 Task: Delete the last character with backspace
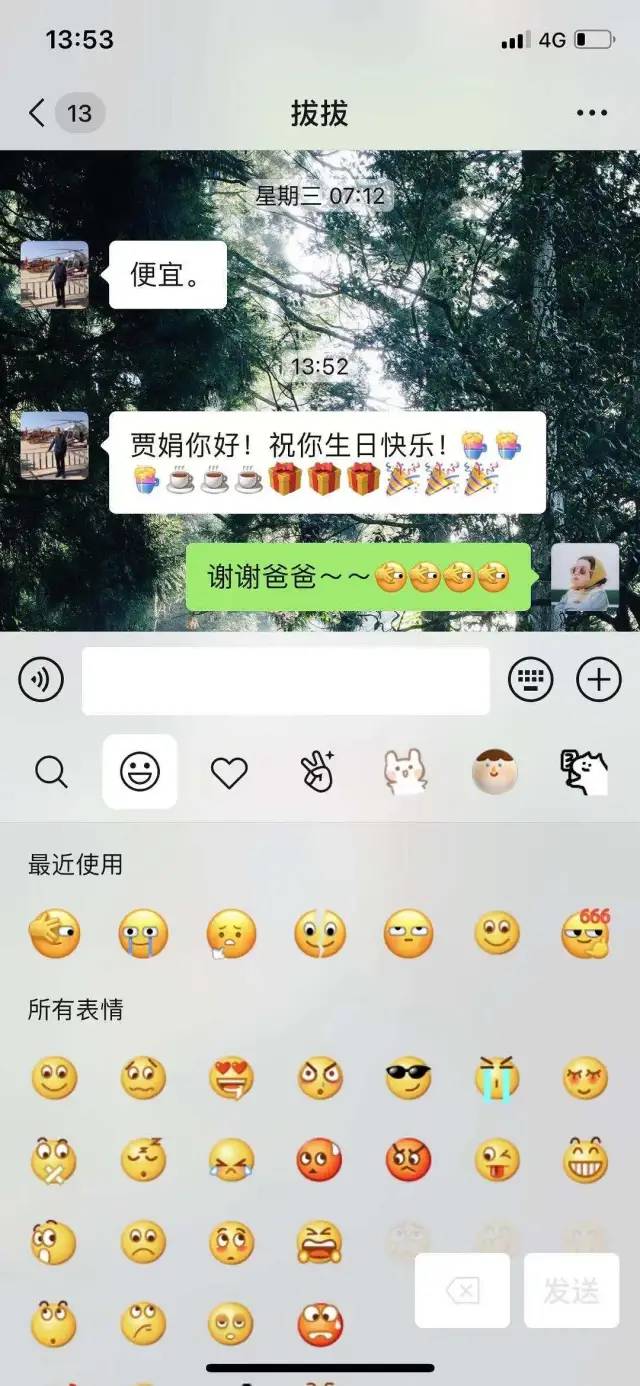click(x=462, y=1291)
